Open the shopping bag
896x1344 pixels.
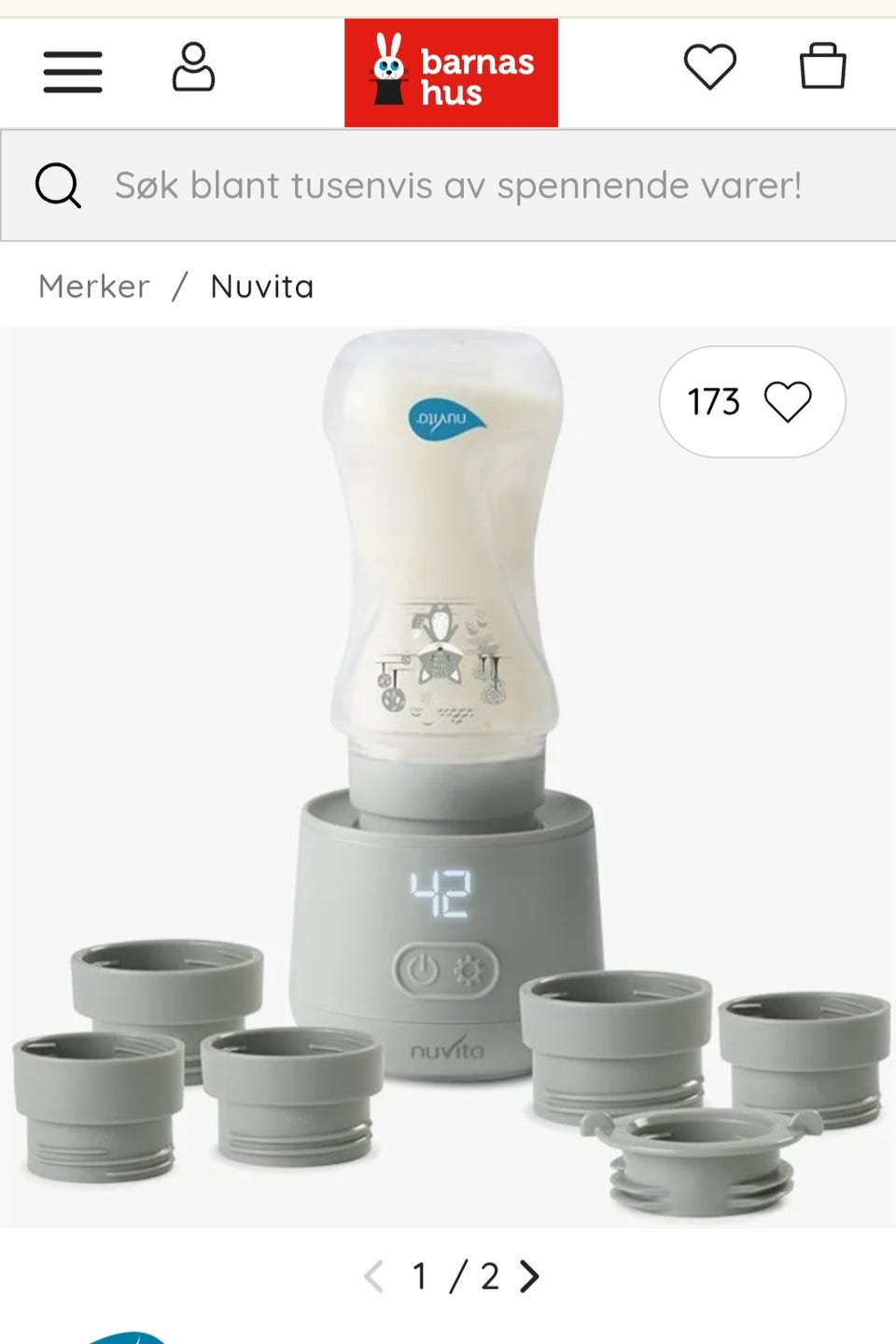(x=822, y=67)
